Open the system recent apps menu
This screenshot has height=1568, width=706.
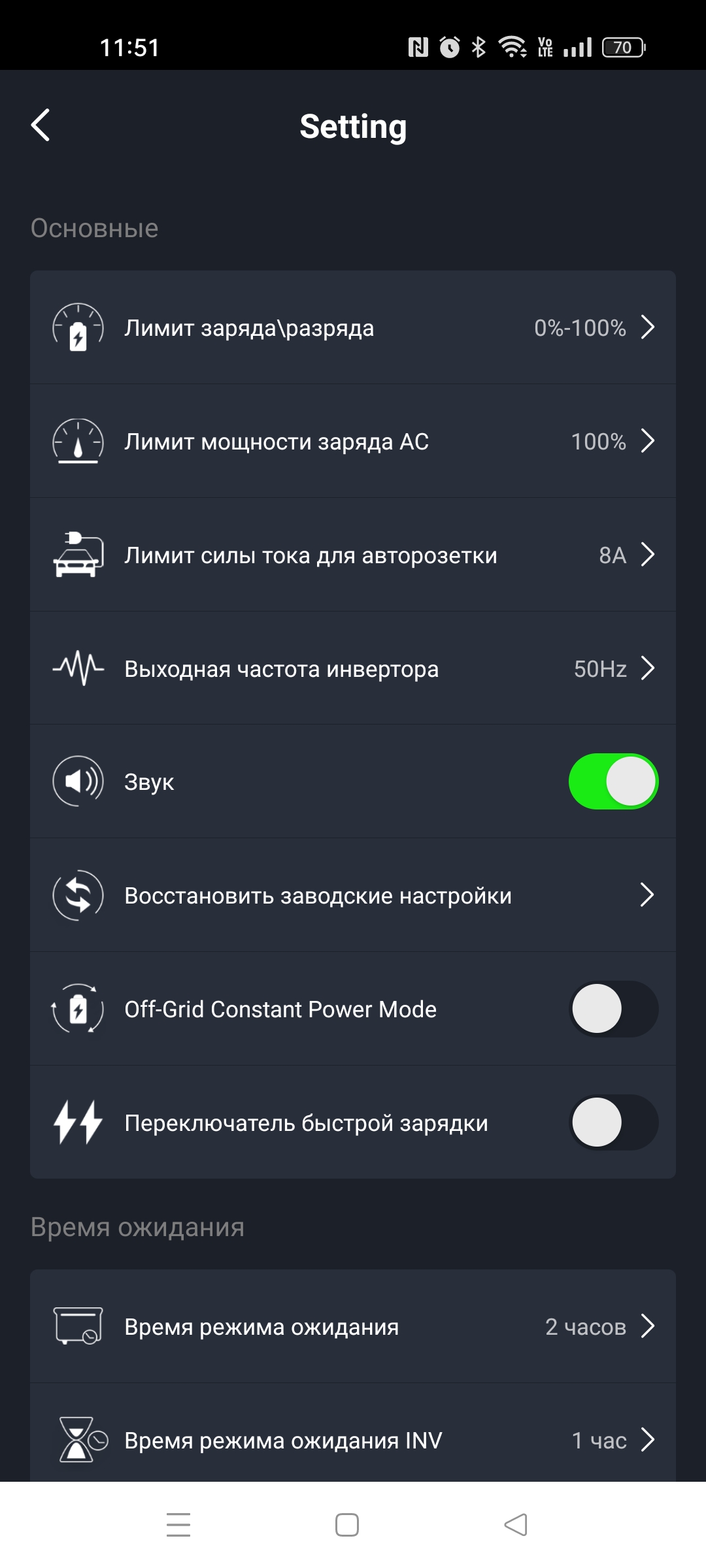coord(178,1525)
